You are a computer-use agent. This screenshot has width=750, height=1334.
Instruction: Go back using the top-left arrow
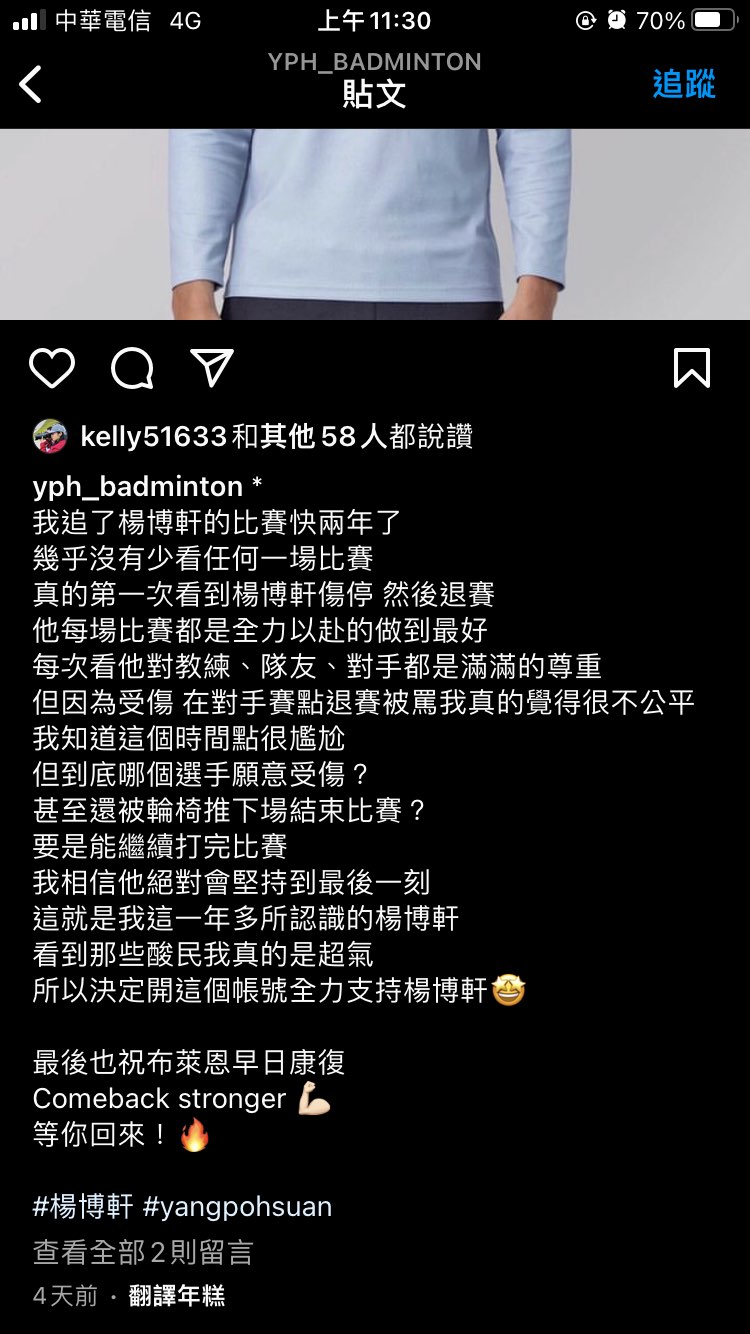pyautogui.click(x=31, y=84)
